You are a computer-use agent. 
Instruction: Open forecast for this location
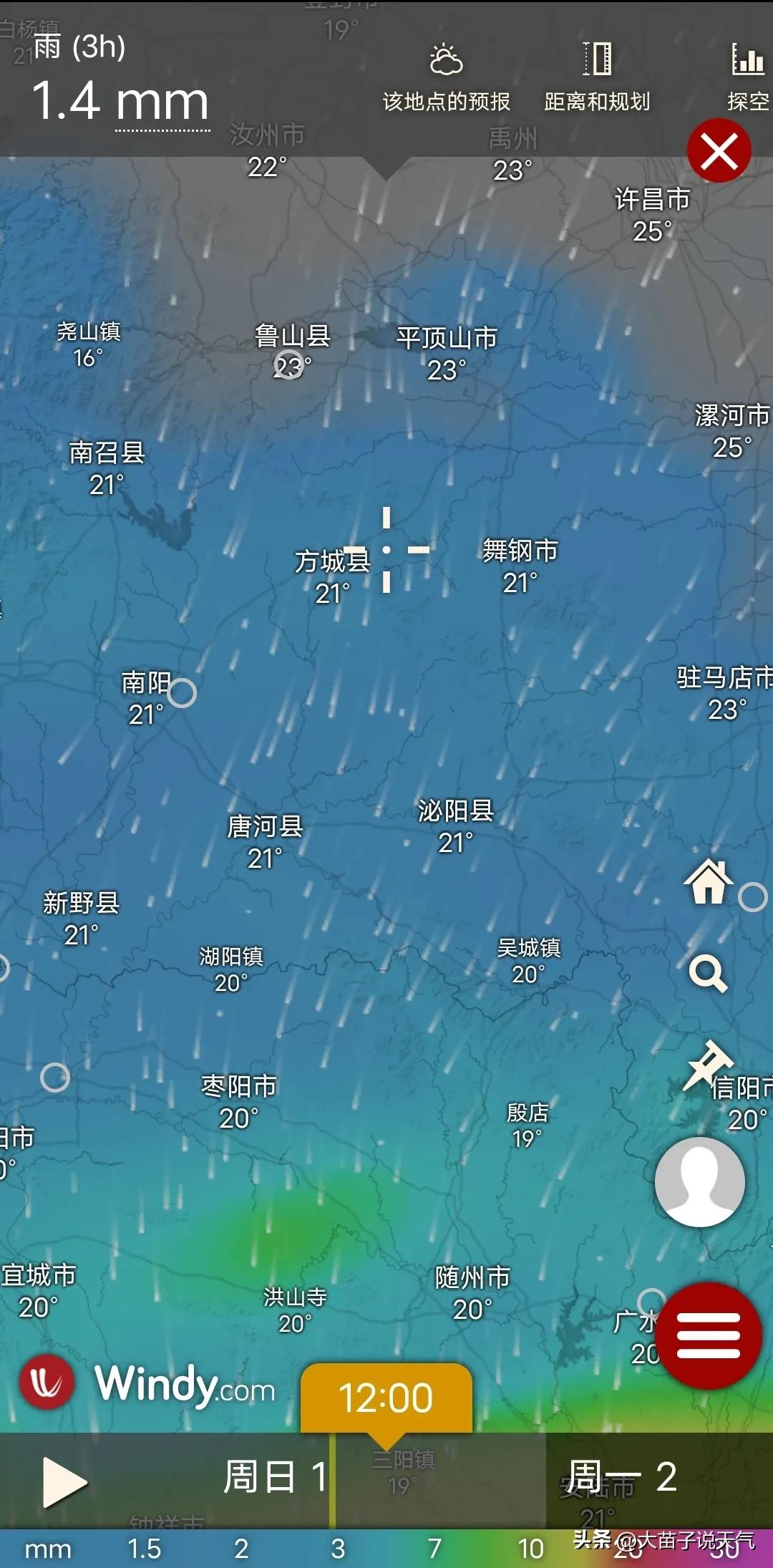[446, 77]
